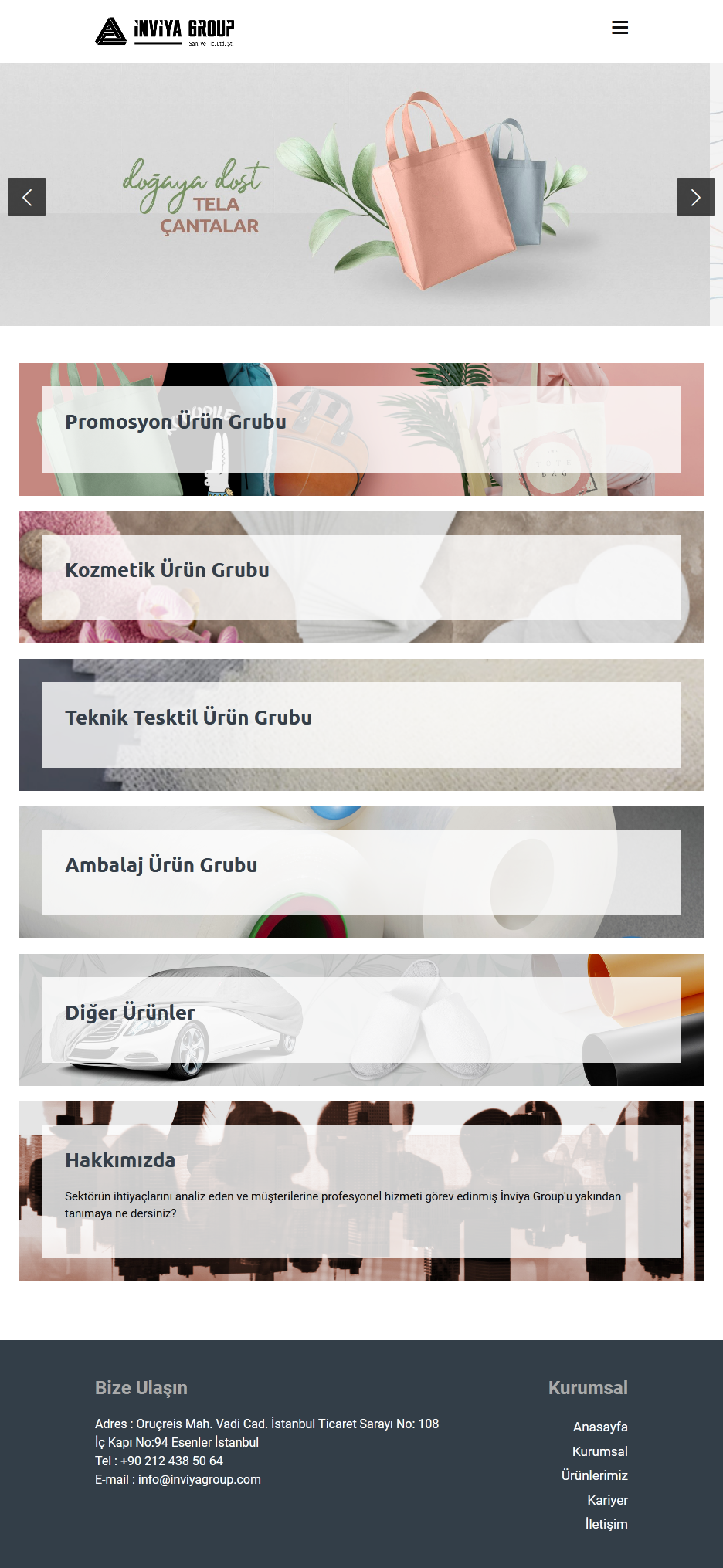Open the hamburger menu
Image resolution: width=723 pixels, height=1568 pixels.
619,28
